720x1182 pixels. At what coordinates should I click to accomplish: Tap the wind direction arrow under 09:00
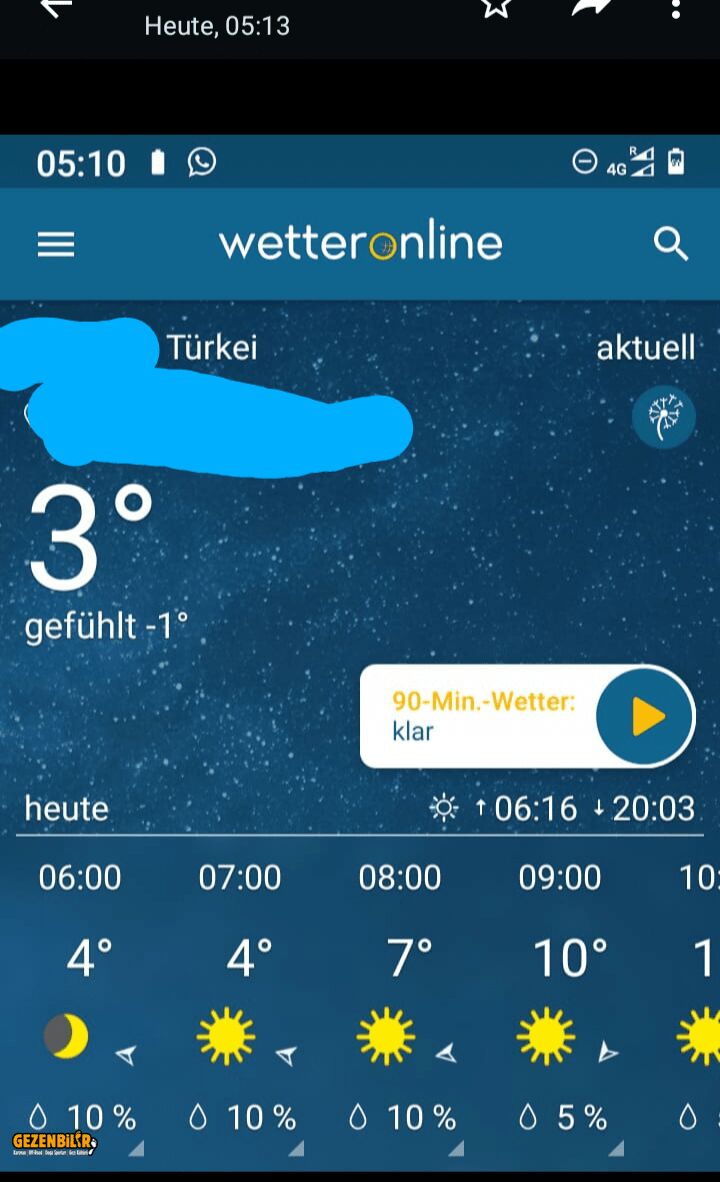pos(607,1051)
